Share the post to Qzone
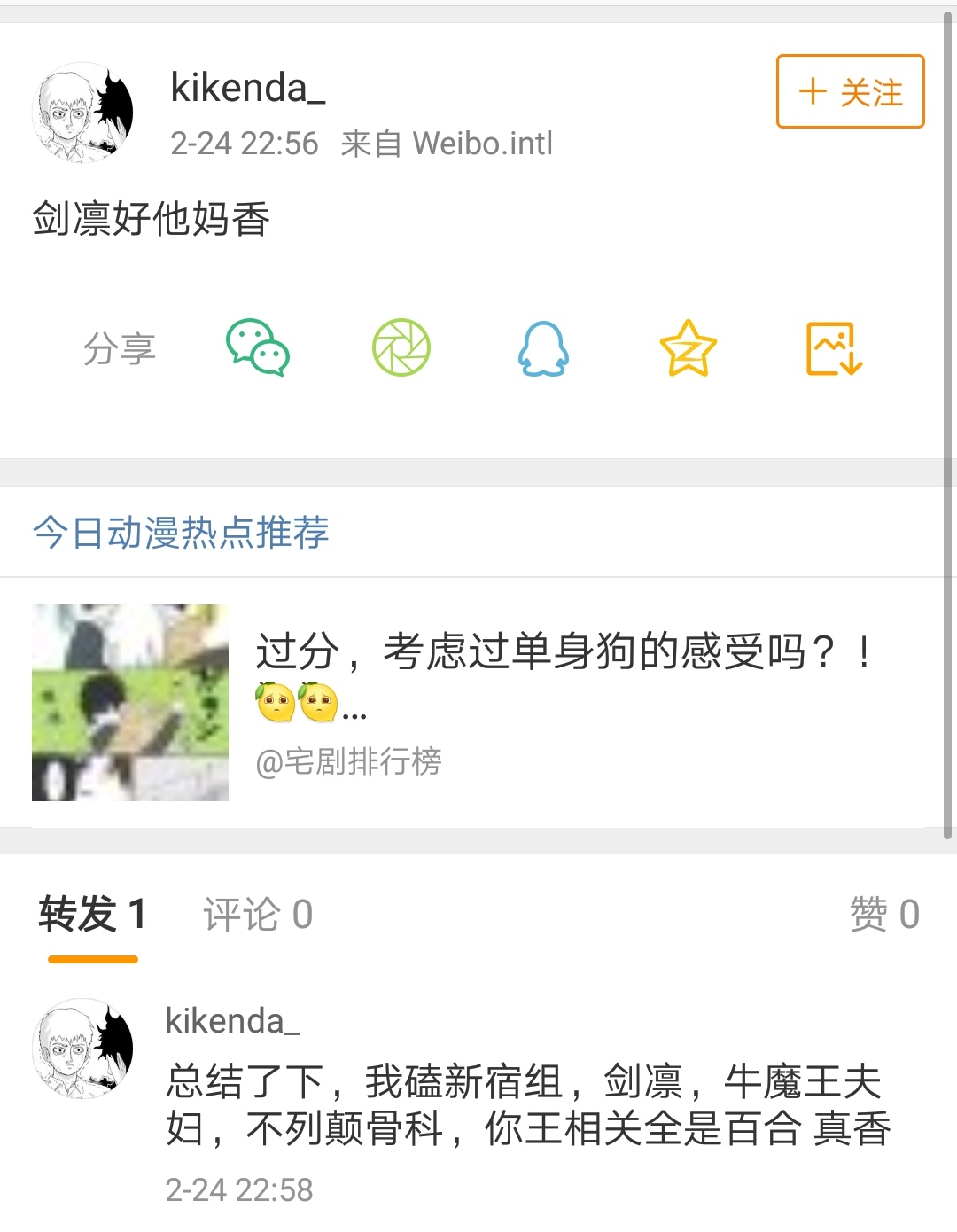Screen dimensions: 957x1232 pos(688,347)
